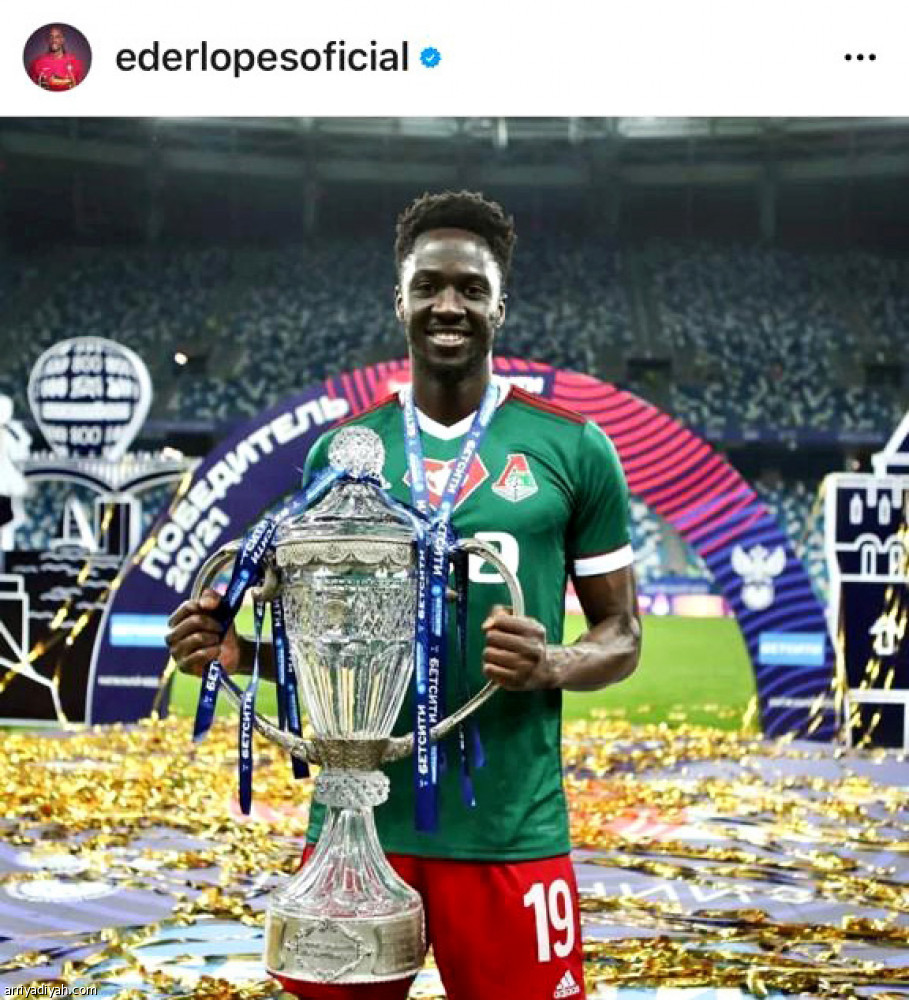The image size is (909, 1000).
Task: Open the post's overflow menu
Action: click(x=859, y=58)
